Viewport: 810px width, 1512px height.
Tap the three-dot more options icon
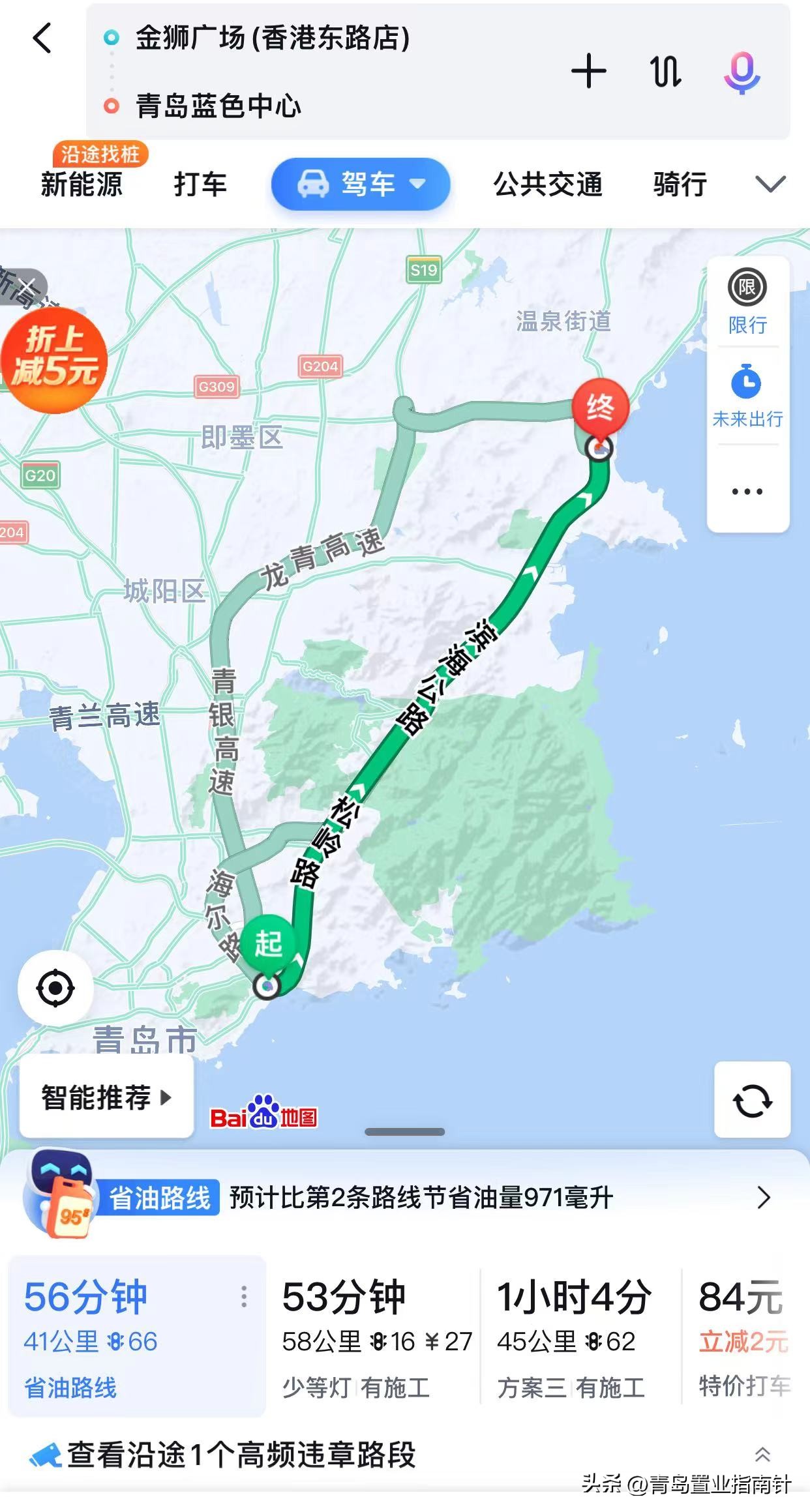coord(747,491)
